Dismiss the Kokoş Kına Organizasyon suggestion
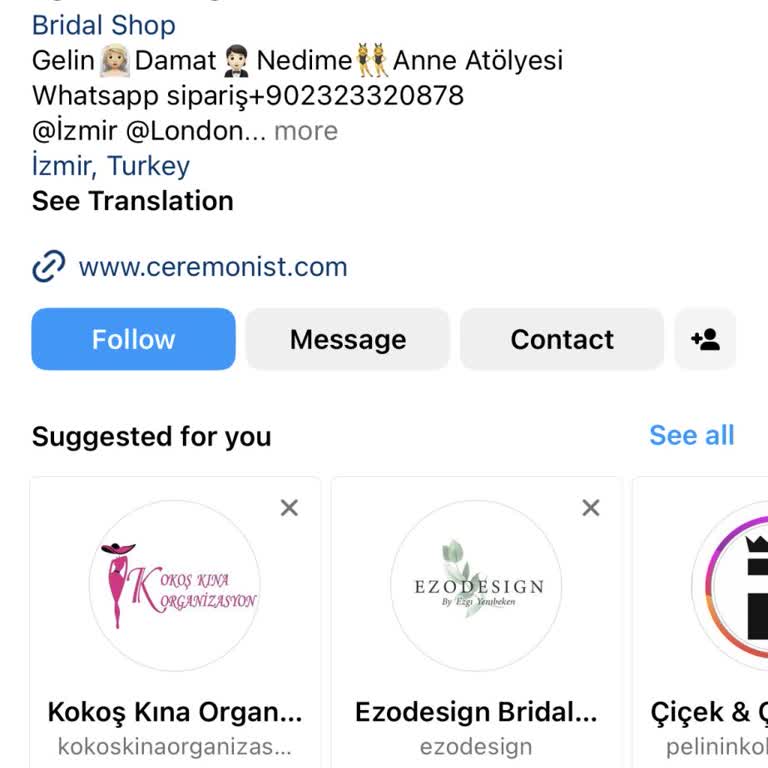Screen dimensions: 768x768 coord(289,508)
